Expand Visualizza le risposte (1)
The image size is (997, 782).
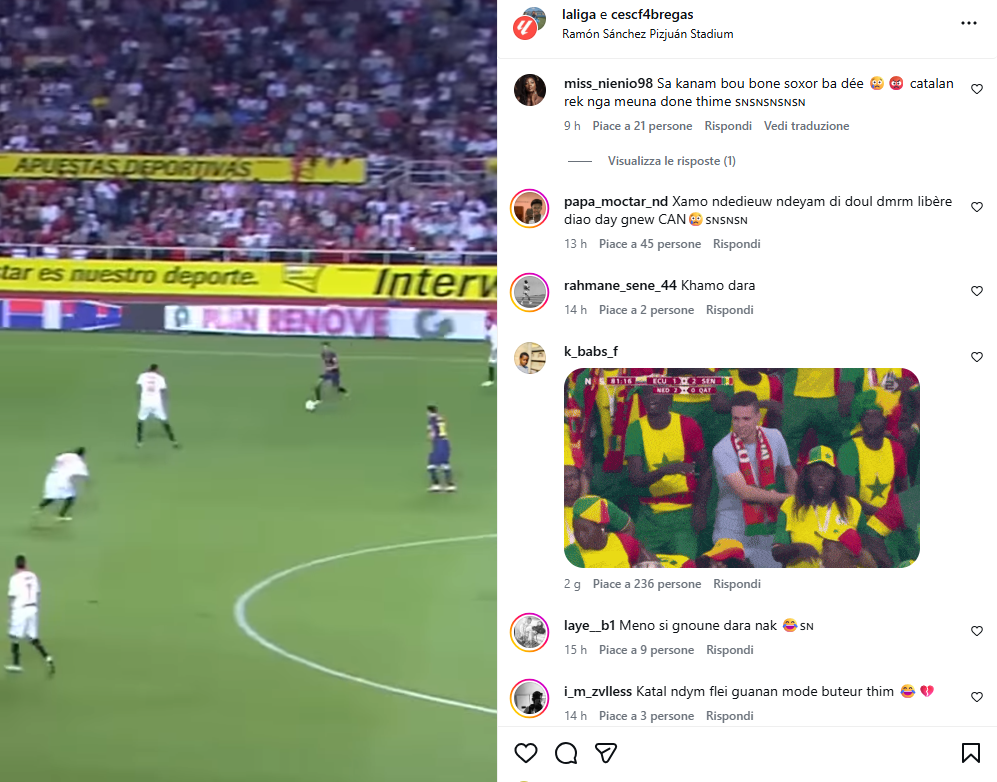pos(671,161)
